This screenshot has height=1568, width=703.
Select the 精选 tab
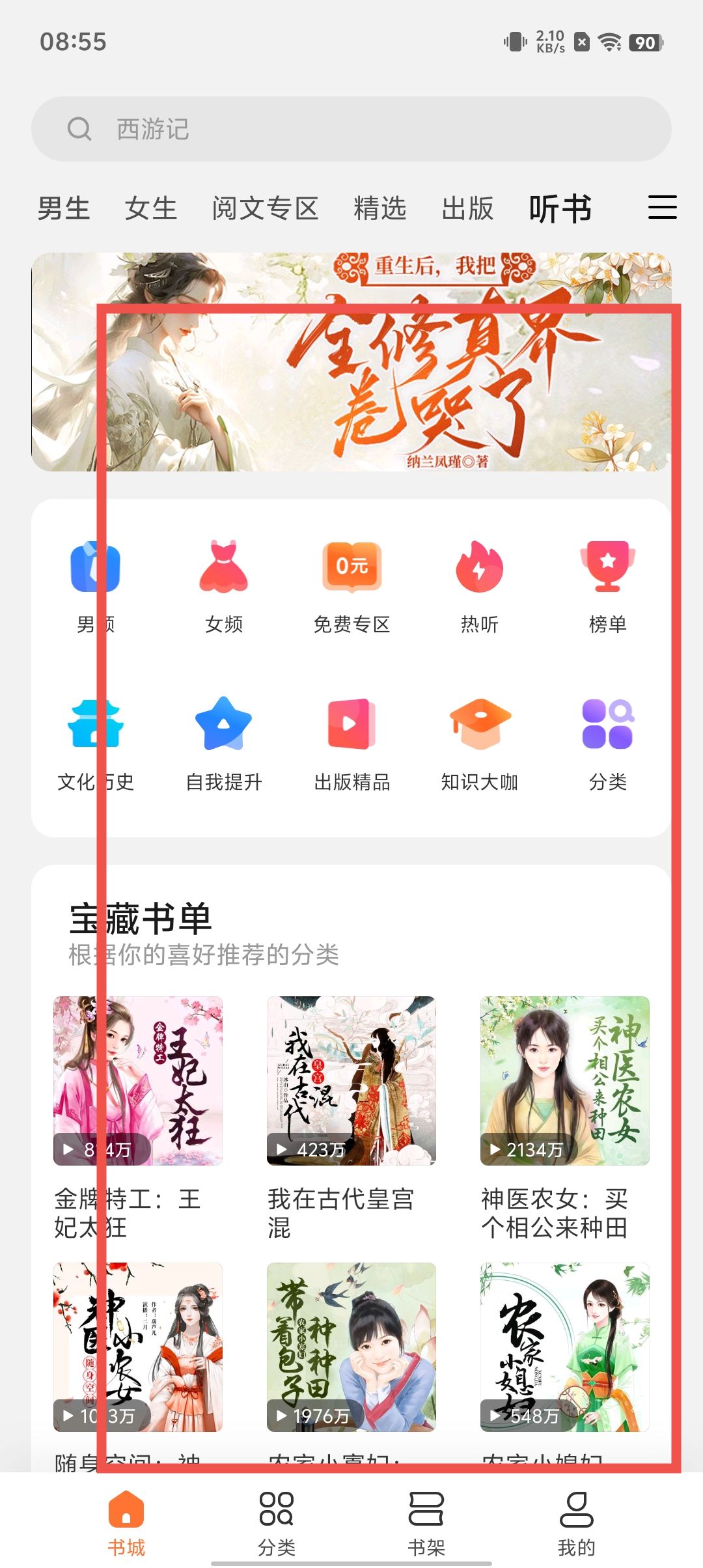click(x=380, y=208)
